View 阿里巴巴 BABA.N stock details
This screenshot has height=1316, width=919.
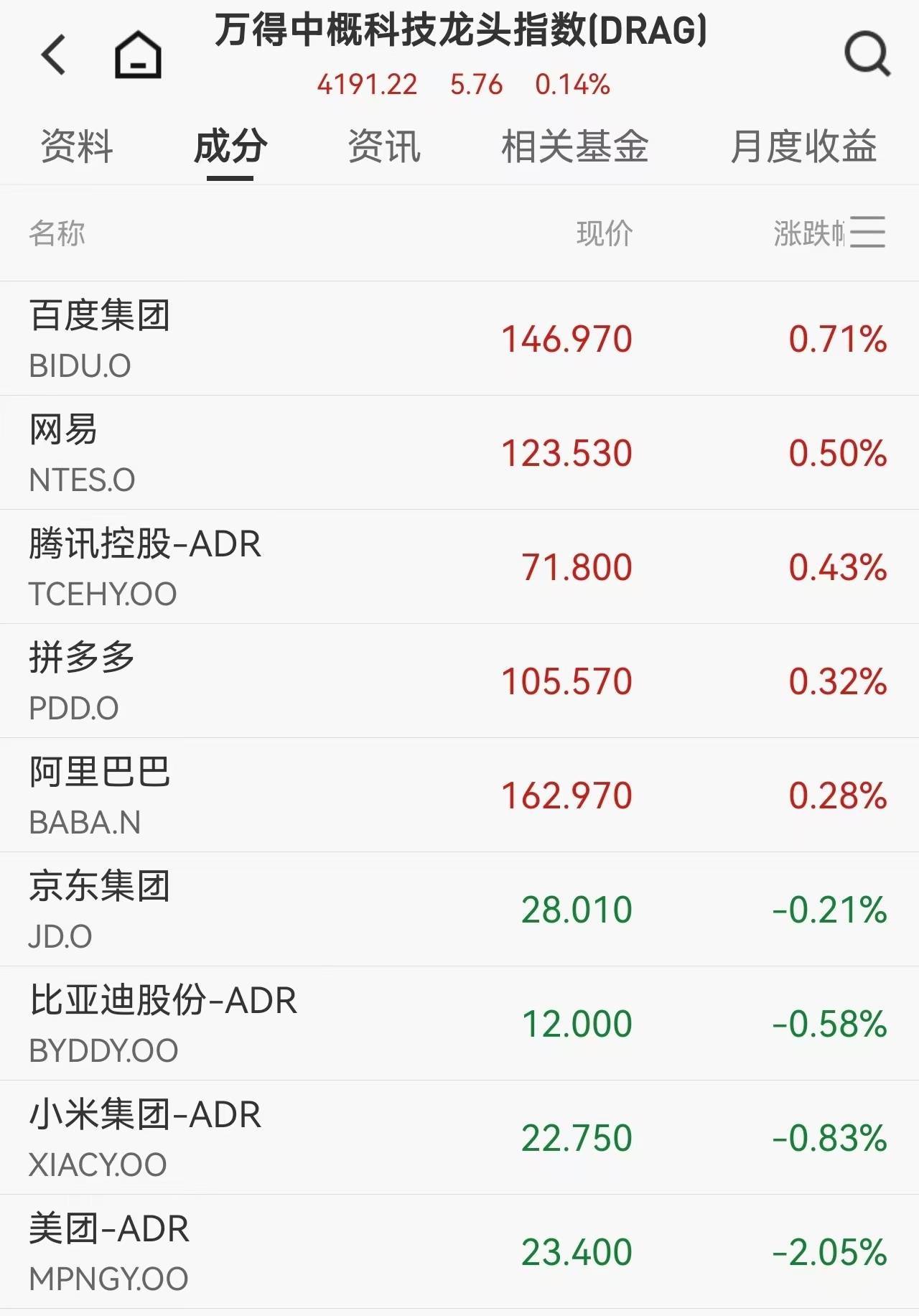459,795
